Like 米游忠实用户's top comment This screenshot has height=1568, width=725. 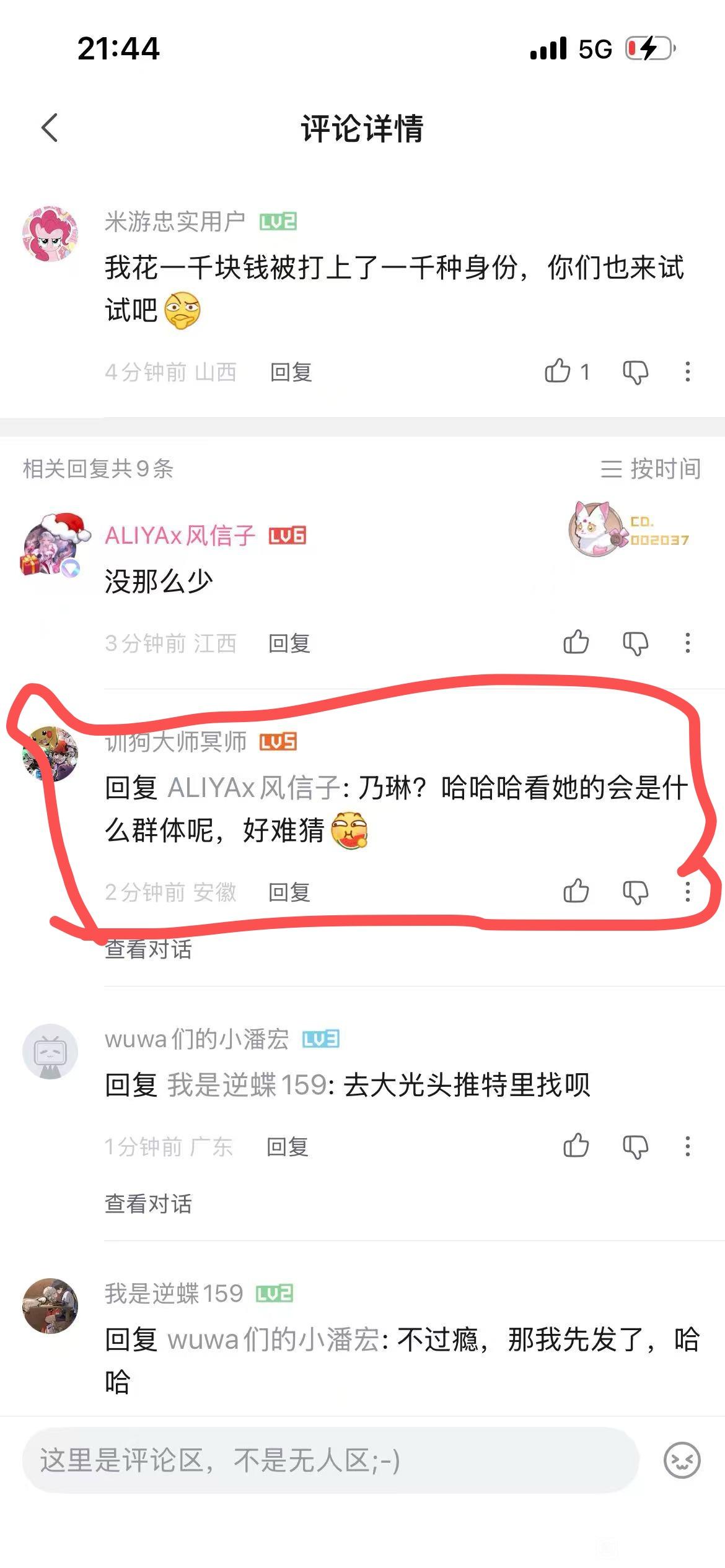click(x=558, y=372)
